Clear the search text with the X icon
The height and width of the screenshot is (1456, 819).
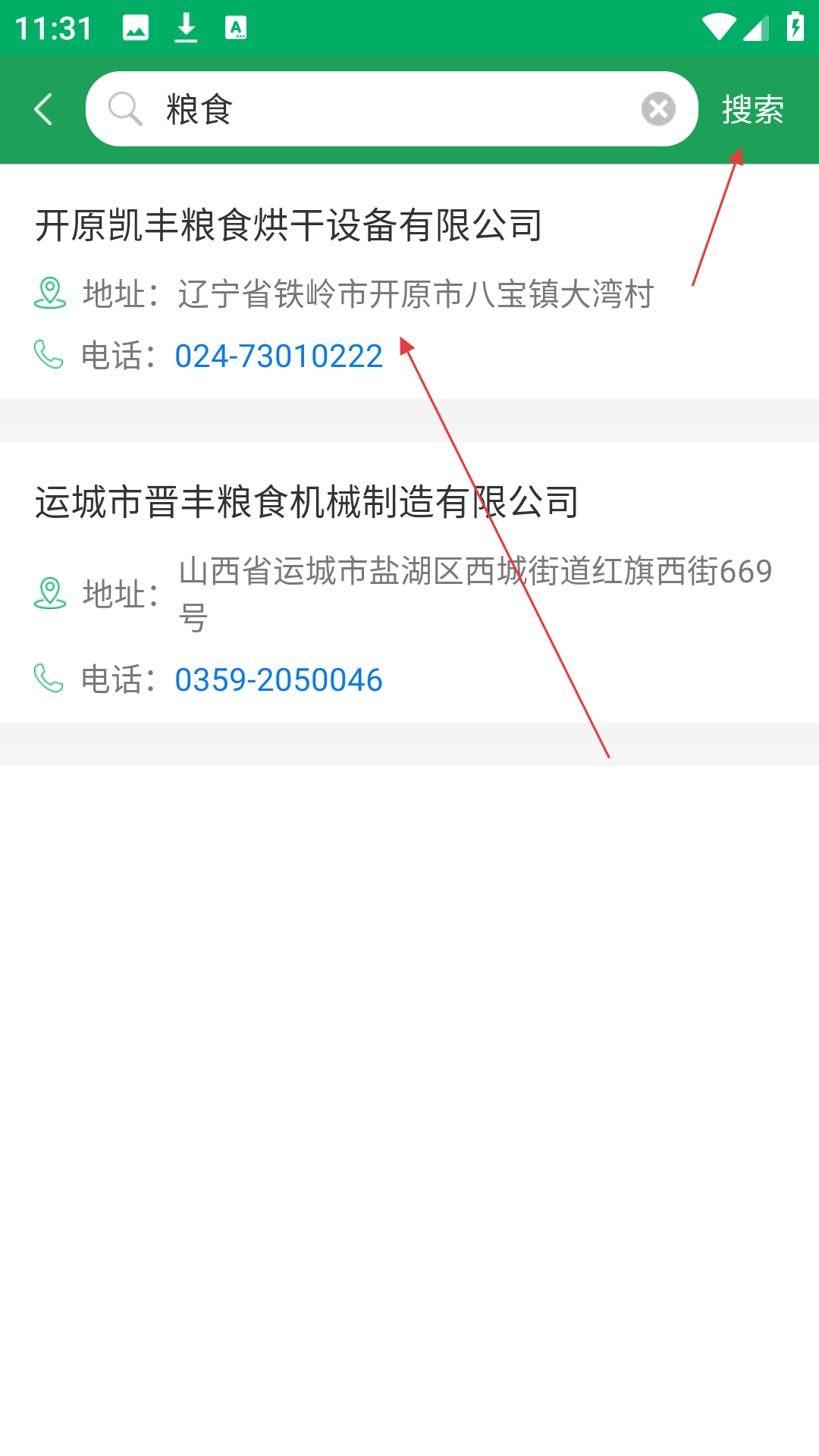[x=658, y=109]
